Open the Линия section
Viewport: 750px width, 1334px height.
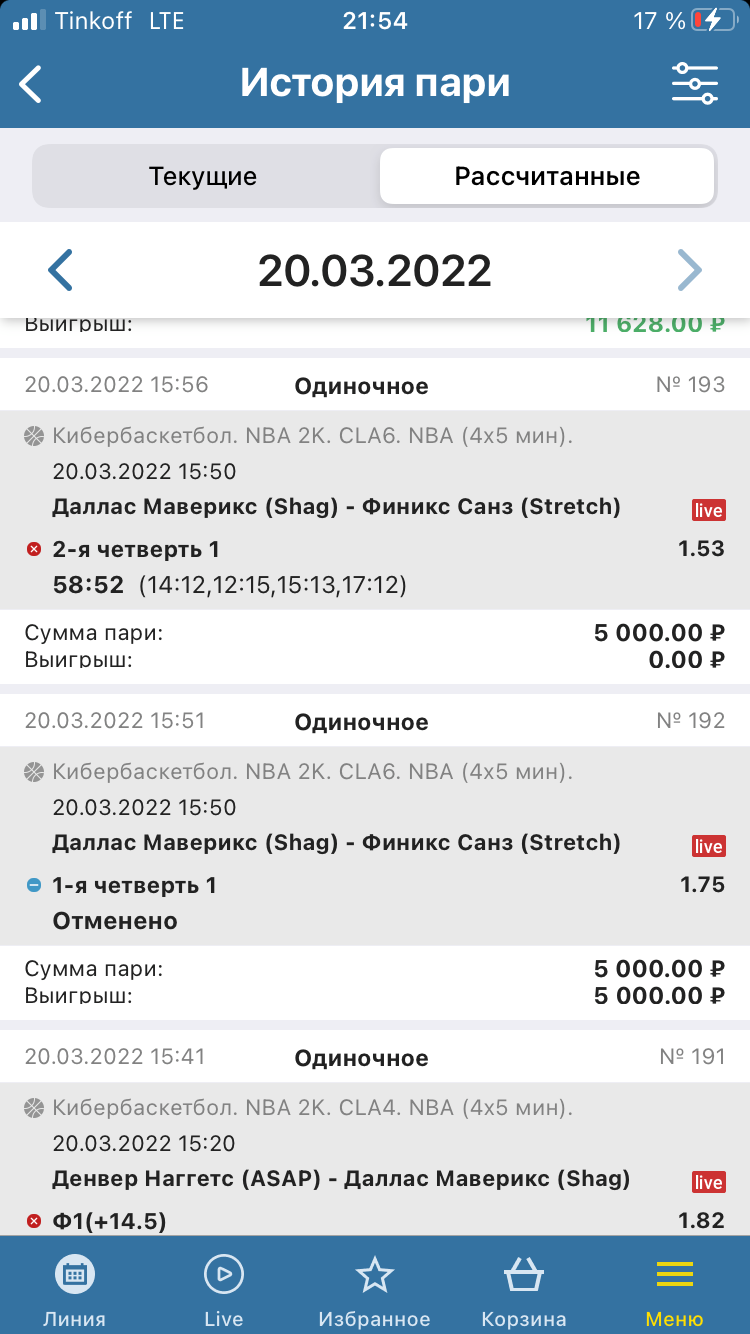point(74,1290)
